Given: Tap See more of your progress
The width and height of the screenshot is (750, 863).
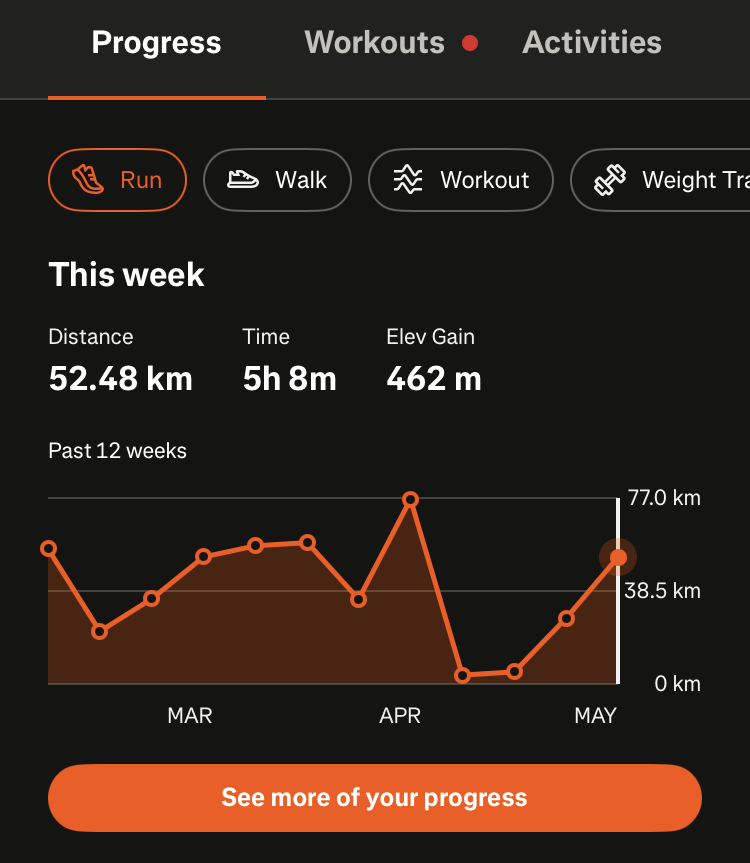Looking at the screenshot, I should (x=375, y=798).
